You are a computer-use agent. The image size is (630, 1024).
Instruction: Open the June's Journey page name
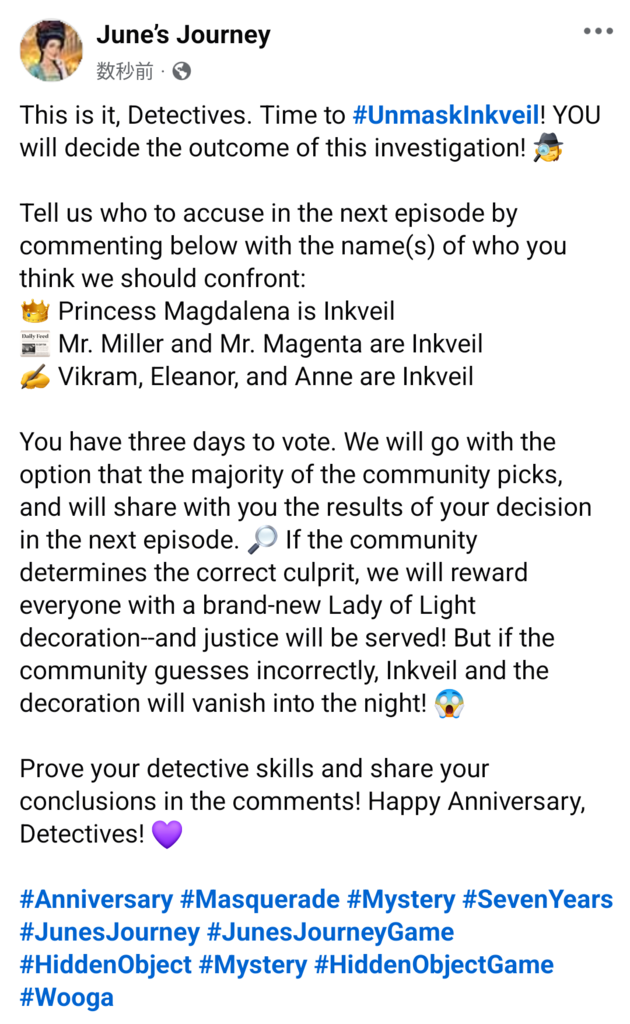tap(183, 35)
